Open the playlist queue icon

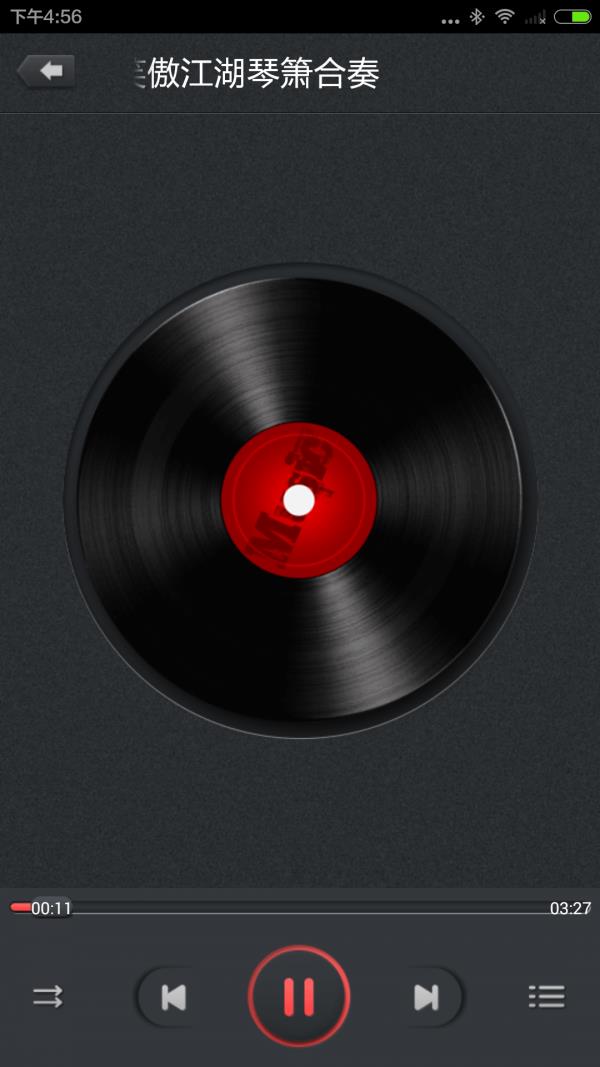546,996
